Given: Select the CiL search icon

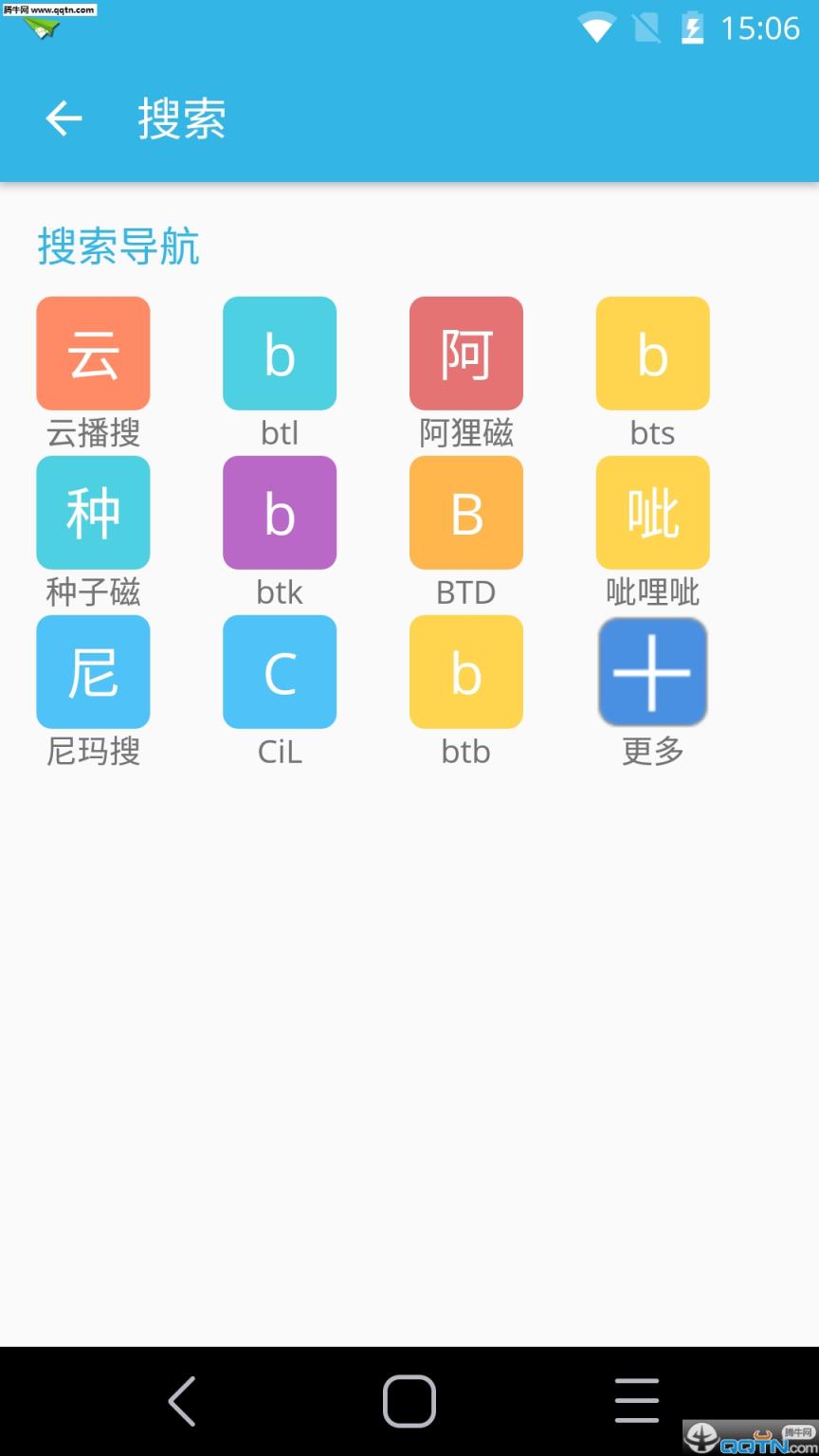Looking at the screenshot, I should click(x=280, y=671).
